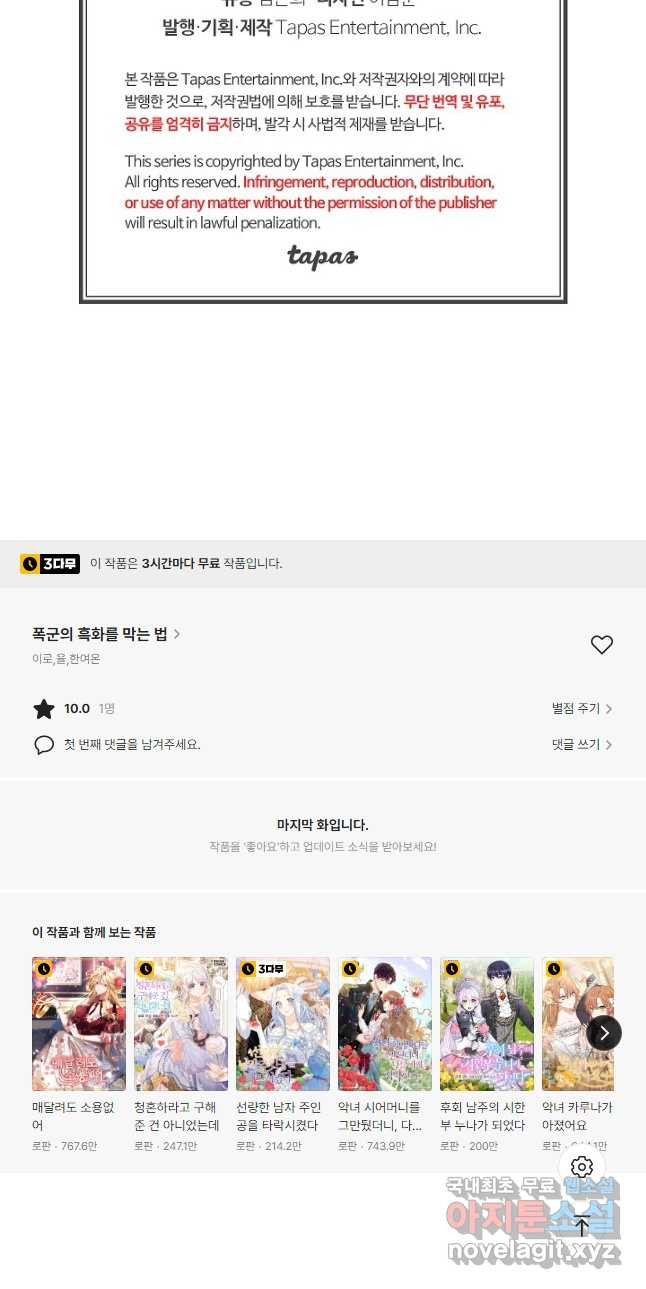Open the 악녀 카루나가 작아졌어요 cover
The width and height of the screenshot is (646, 1289).
578,1024
